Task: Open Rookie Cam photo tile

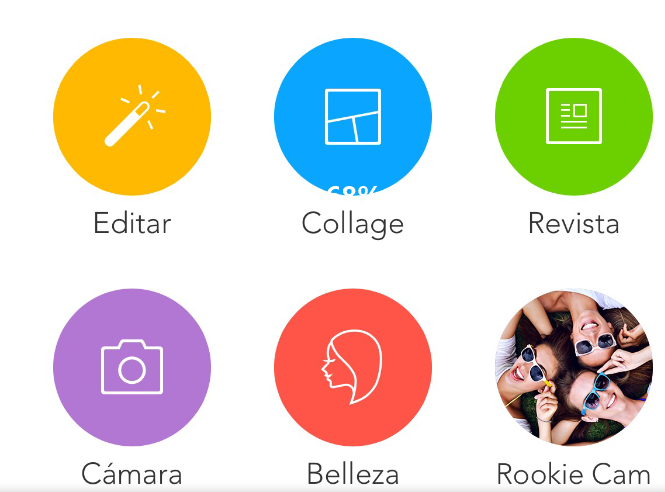Action: (x=573, y=367)
